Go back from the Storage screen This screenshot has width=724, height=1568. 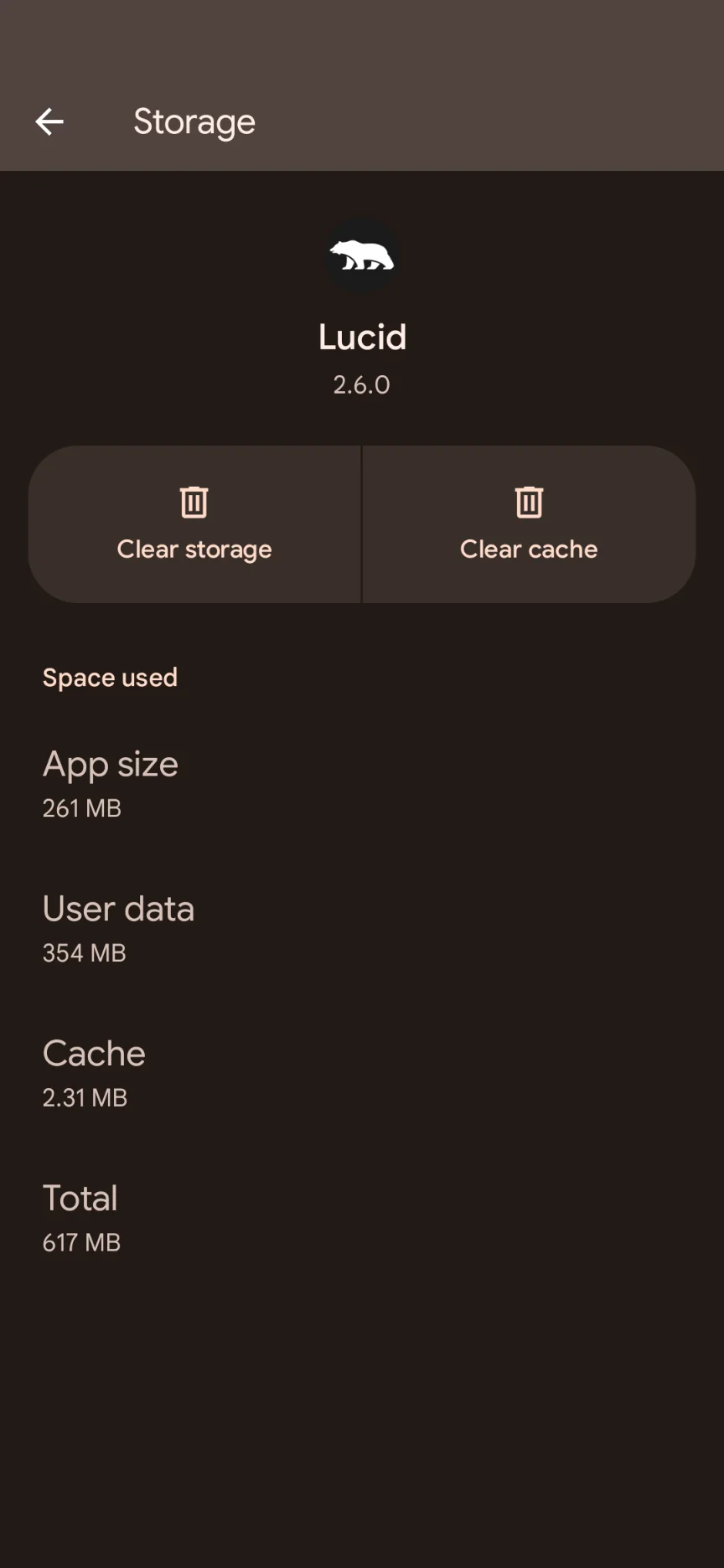coord(49,122)
